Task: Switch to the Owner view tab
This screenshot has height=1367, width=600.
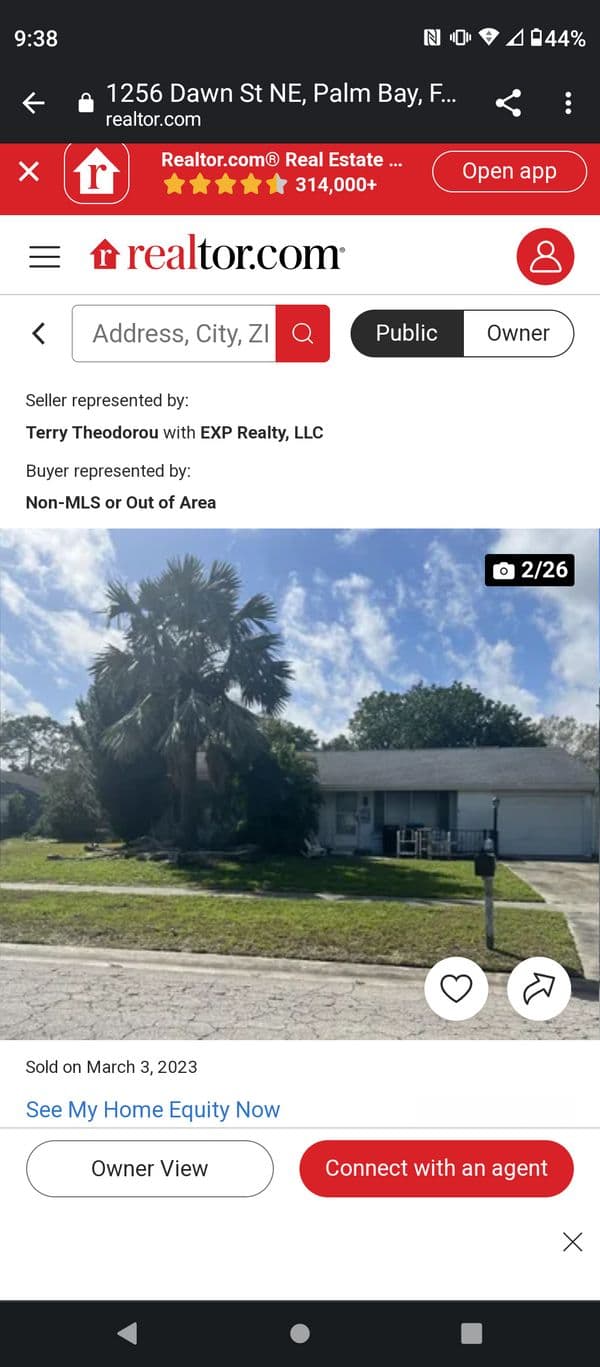Action: tap(518, 334)
